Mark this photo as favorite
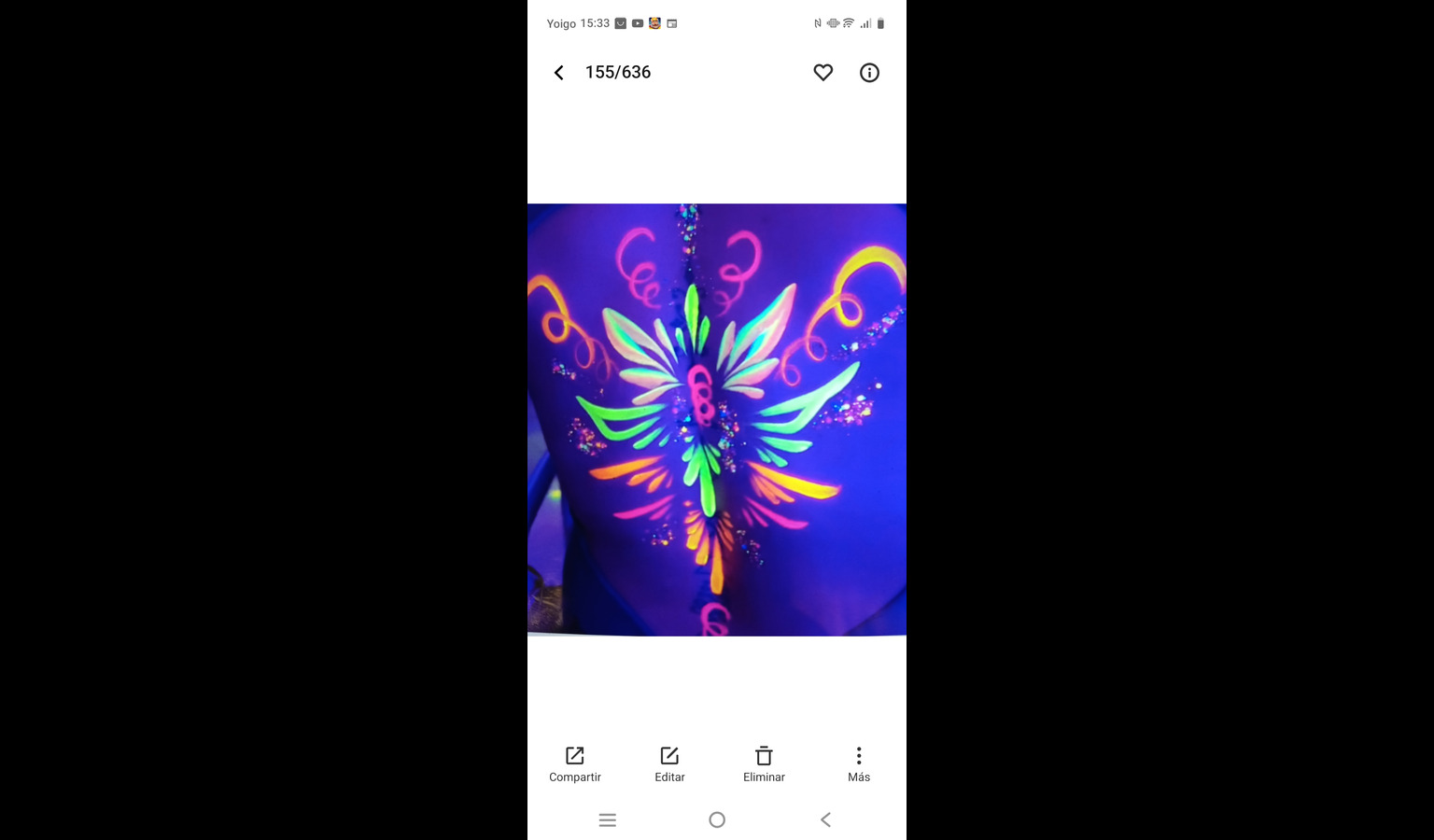This screenshot has width=1434, height=840. pos(822,73)
